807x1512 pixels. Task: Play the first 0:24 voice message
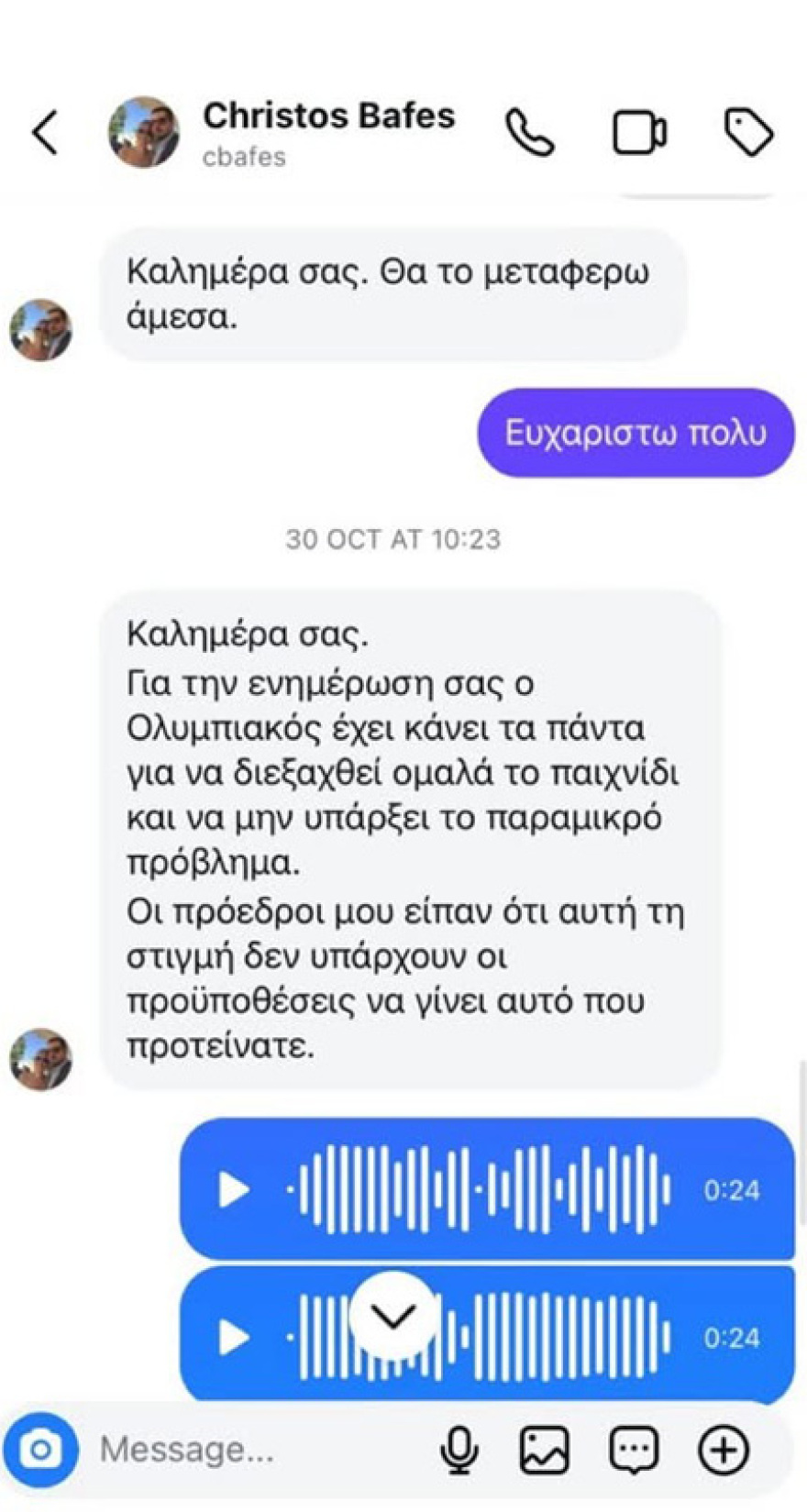[x=233, y=1190]
